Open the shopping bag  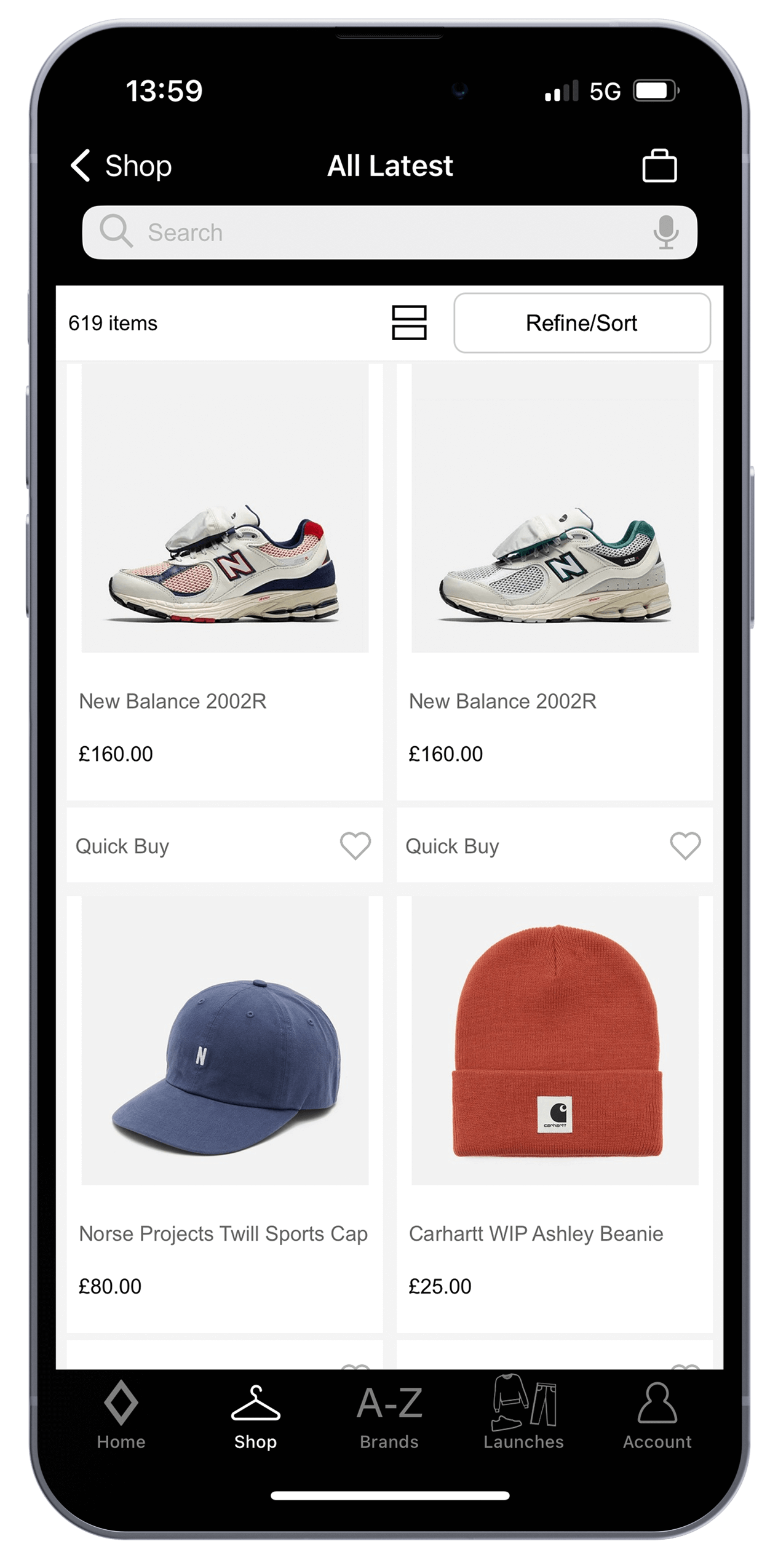(x=659, y=165)
